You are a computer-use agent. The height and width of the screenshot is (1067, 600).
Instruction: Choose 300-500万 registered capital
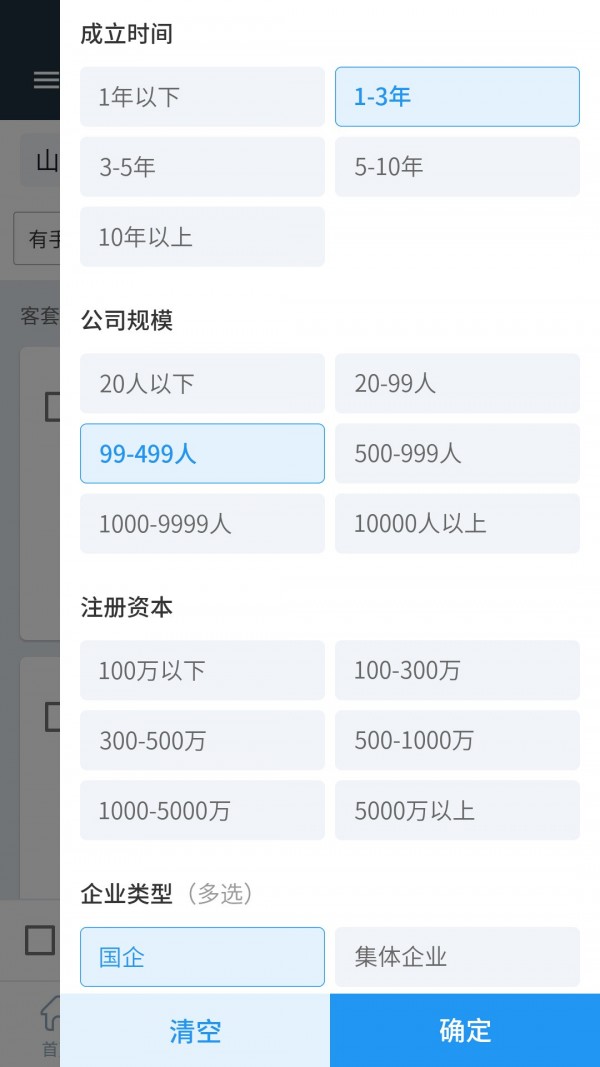coord(202,740)
